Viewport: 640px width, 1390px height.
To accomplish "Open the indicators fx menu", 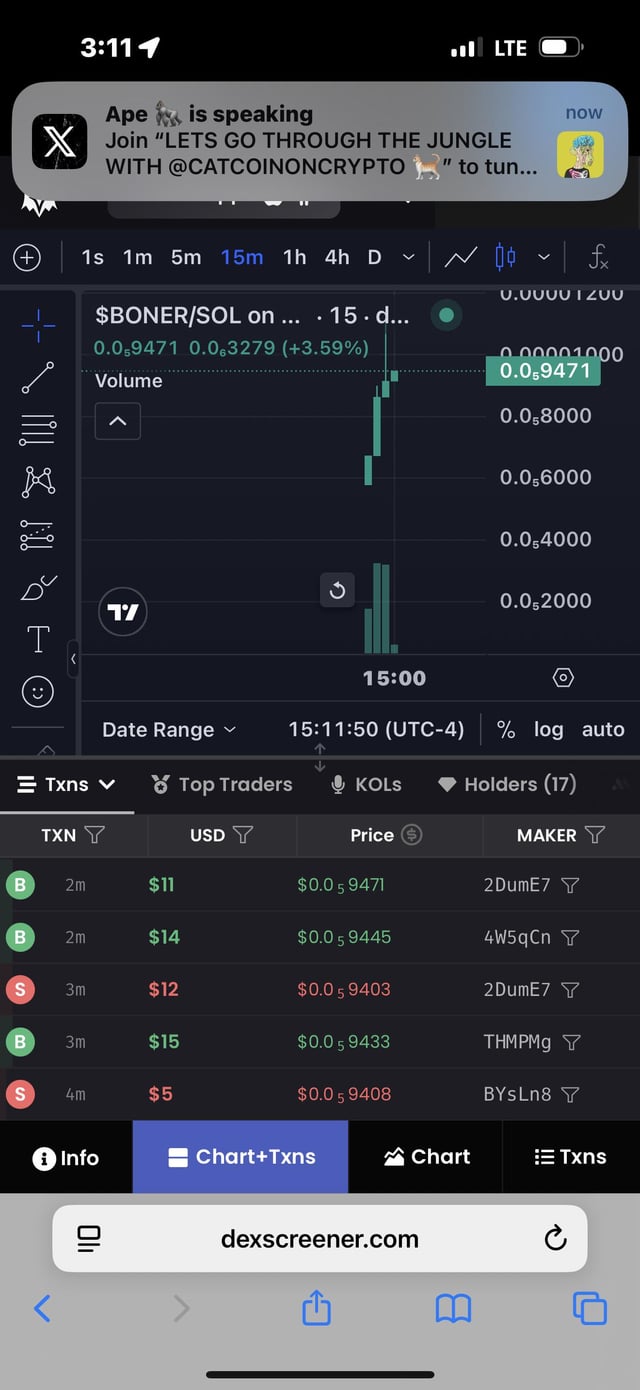I will [x=598, y=257].
